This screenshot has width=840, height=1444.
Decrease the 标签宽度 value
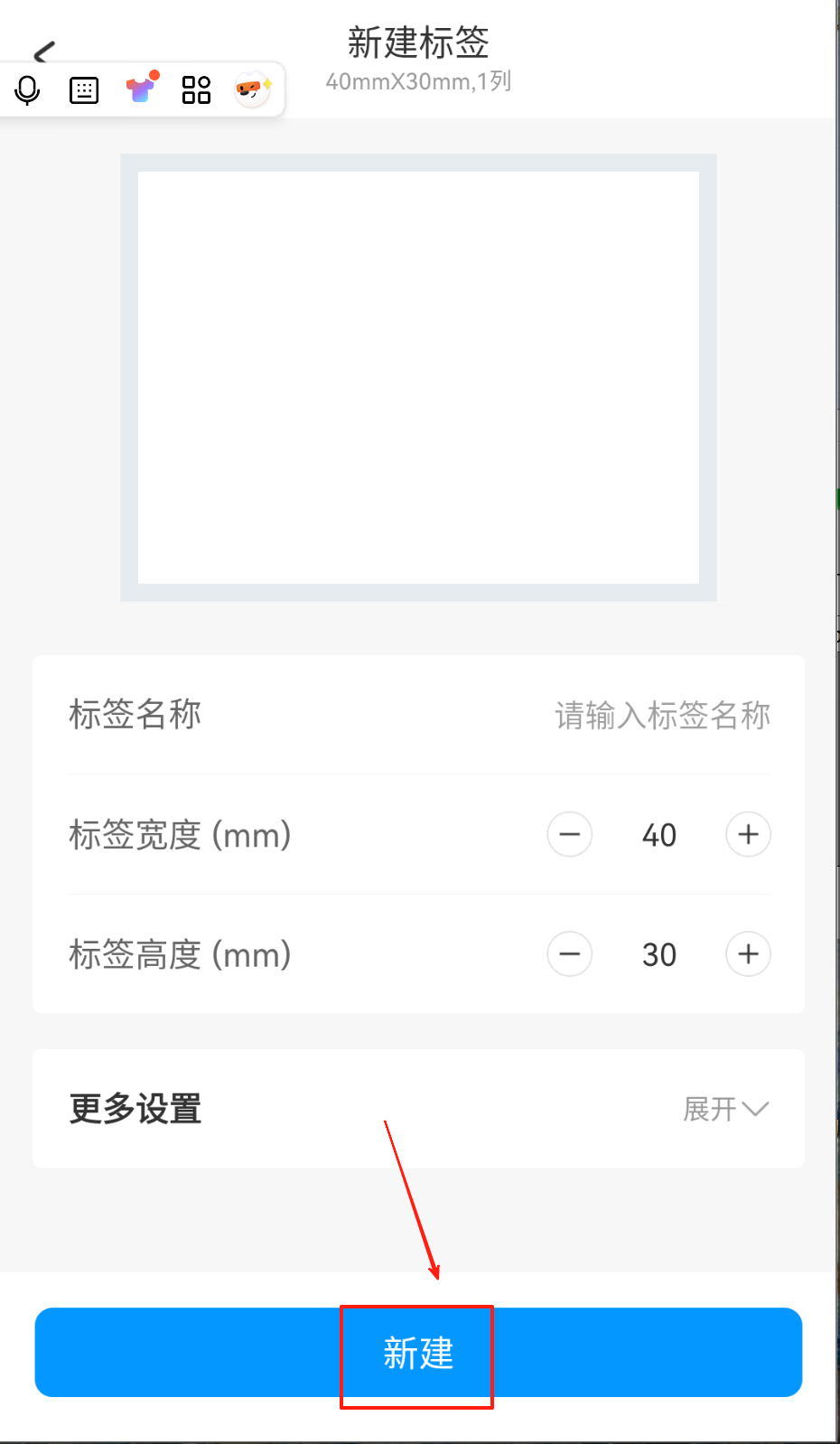pos(570,834)
